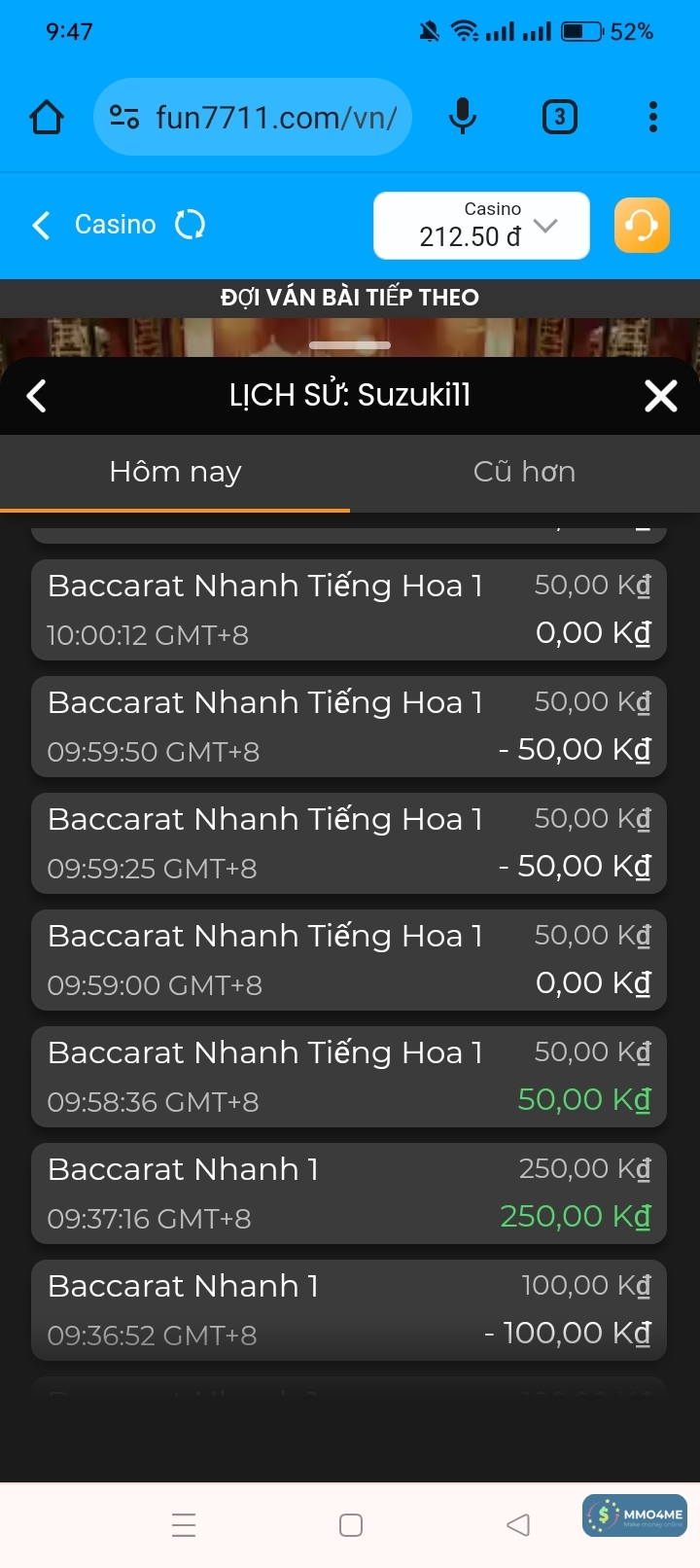Start voice search with the microphone

click(x=463, y=118)
